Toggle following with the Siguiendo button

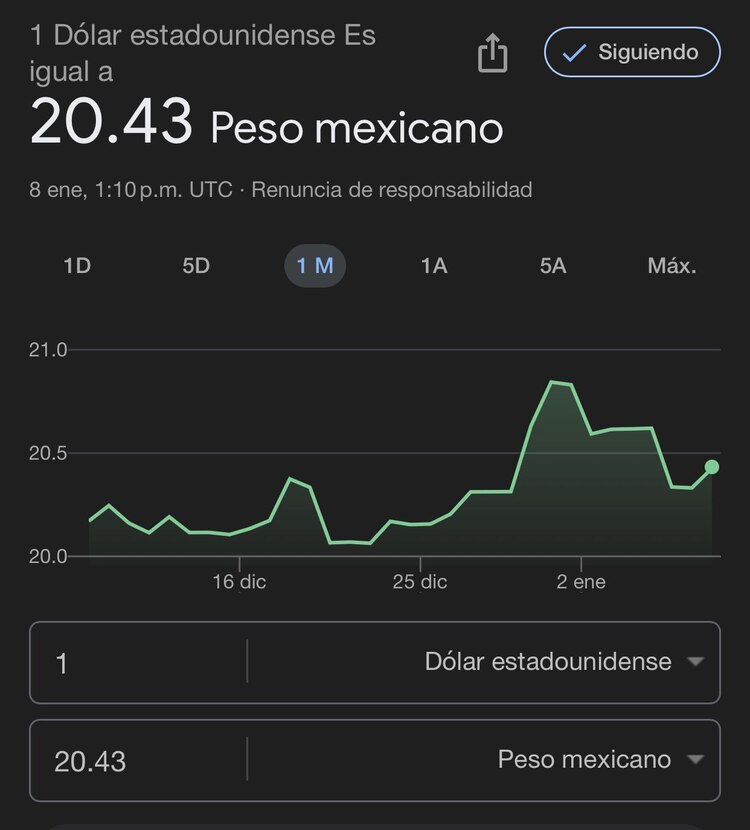(631, 52)
